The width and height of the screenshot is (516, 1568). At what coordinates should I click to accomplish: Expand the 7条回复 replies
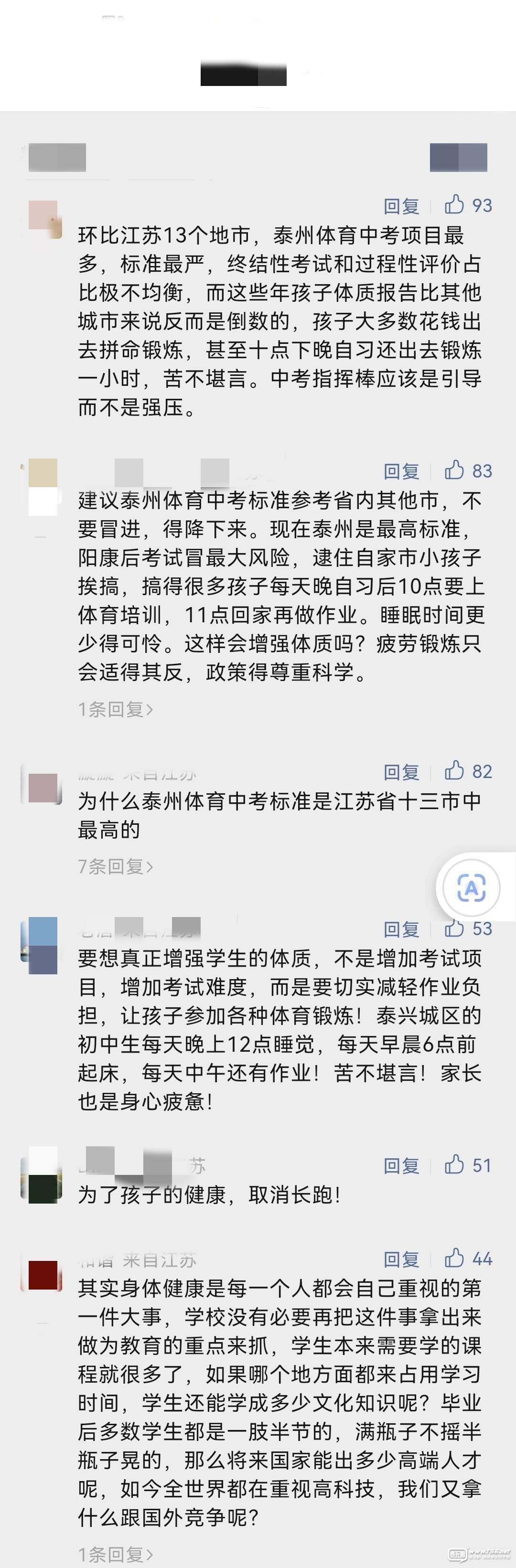click(115, 866)
